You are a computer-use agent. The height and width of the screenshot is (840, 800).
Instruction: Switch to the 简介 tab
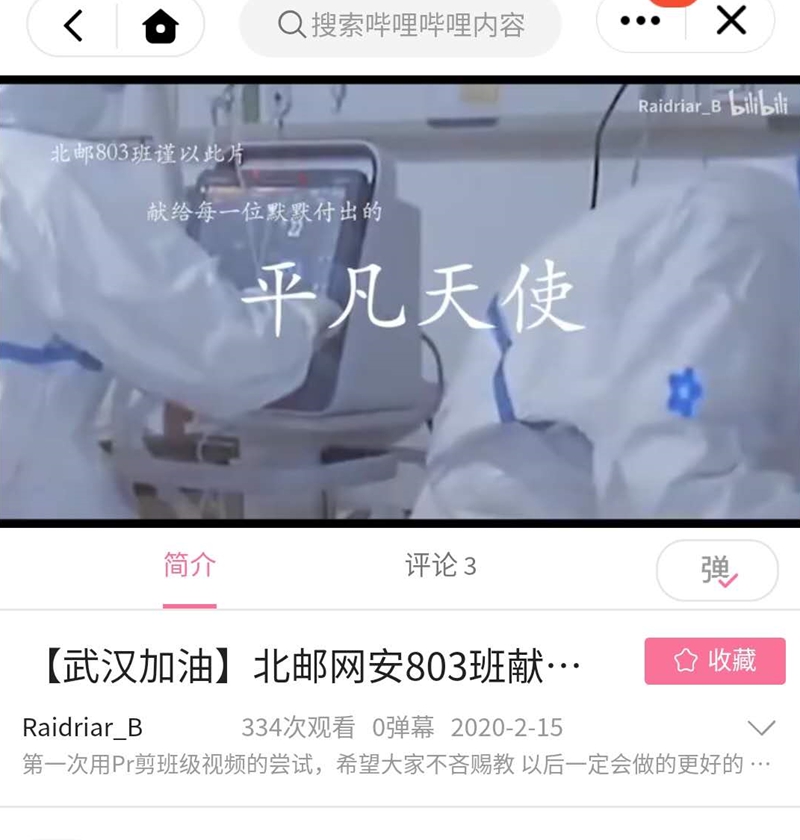tap(189, 566)
